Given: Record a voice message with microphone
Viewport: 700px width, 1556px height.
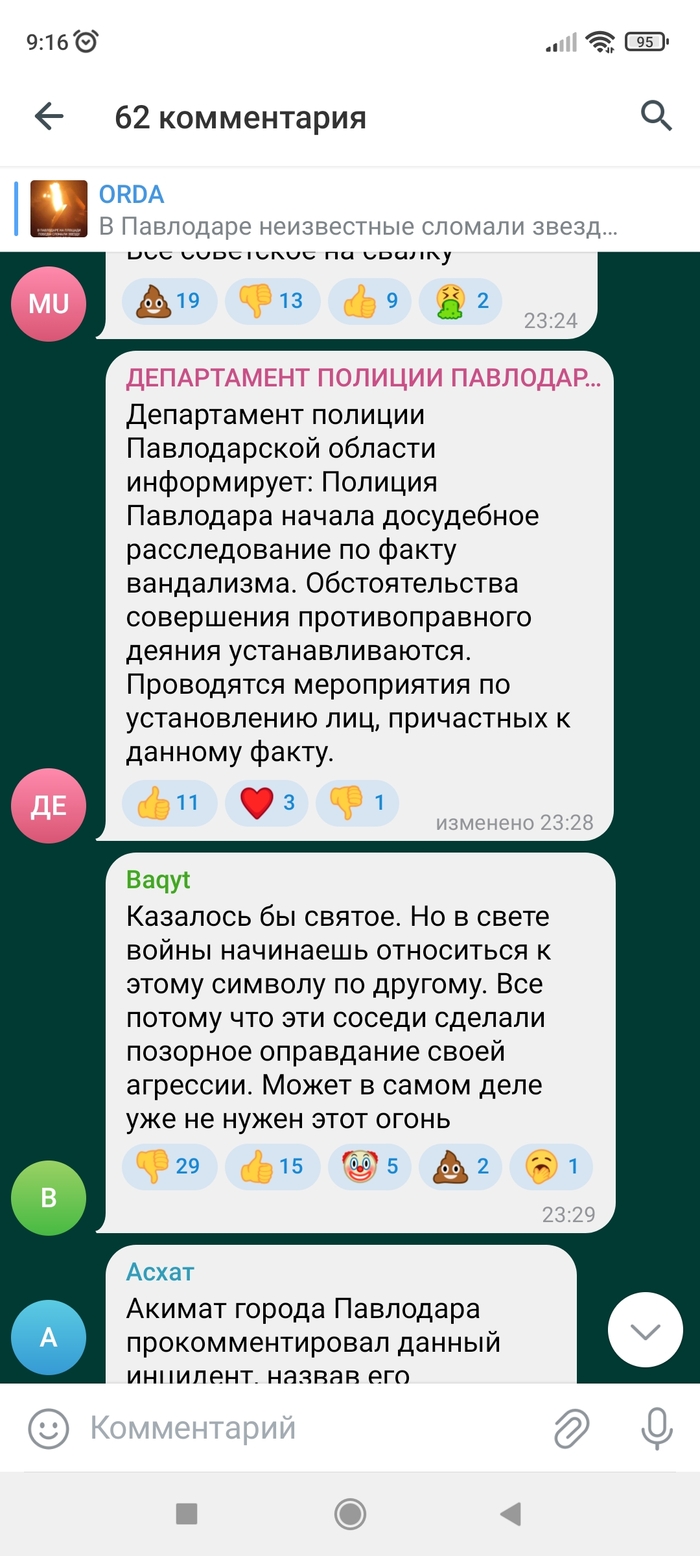Looking at the screenshot, I should (x=656, y=1428).
